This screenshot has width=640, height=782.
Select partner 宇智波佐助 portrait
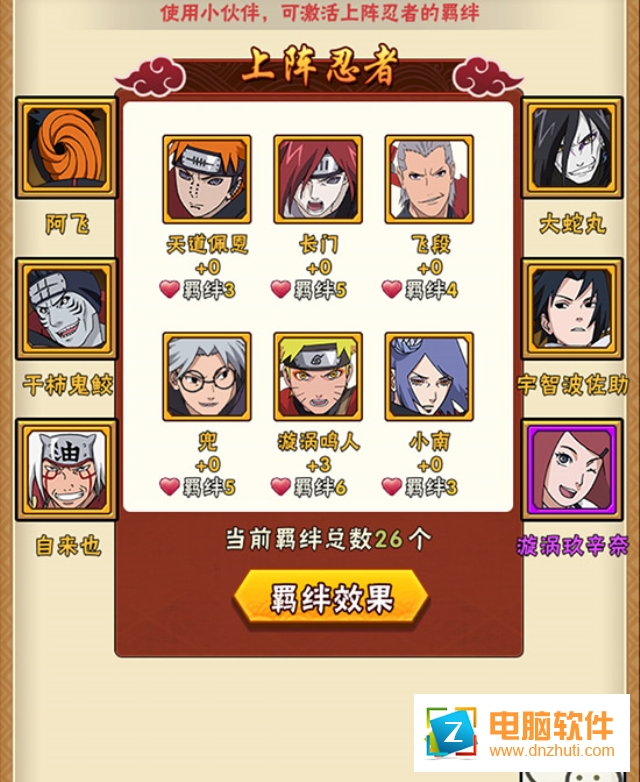point(572,309)
